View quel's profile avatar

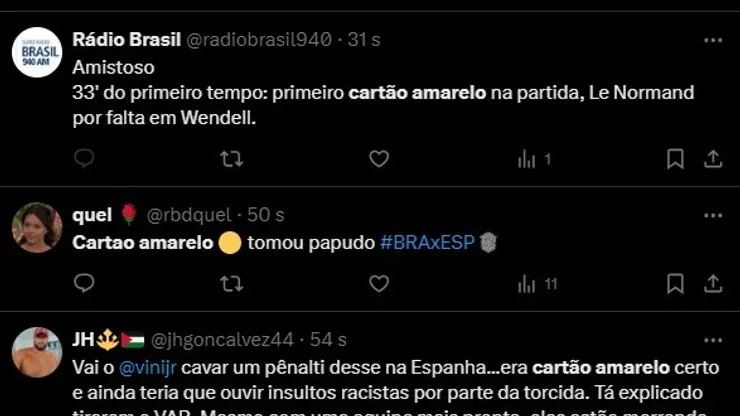point(37,227)
